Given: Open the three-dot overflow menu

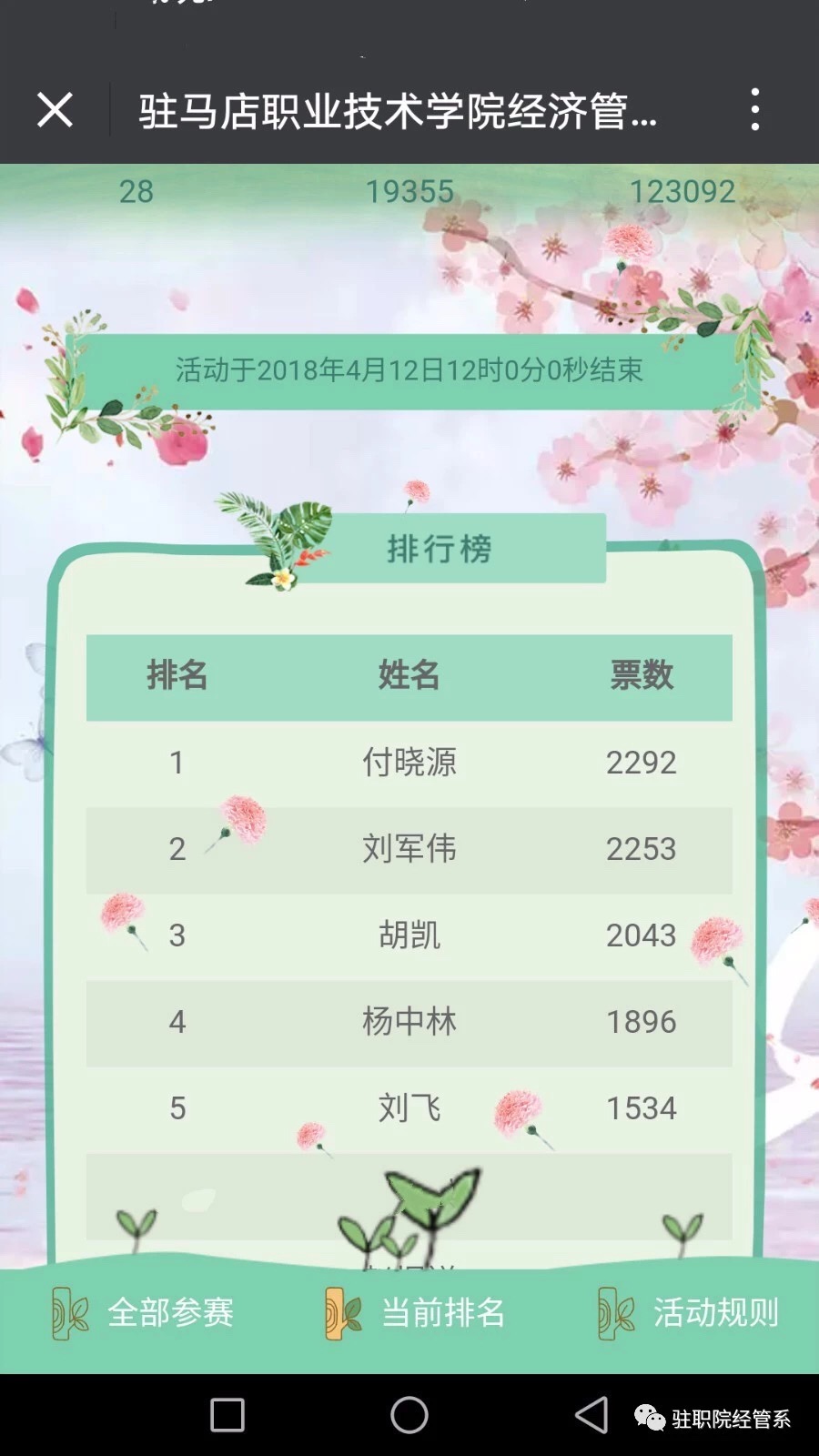Looking at the screenshot, I should 754,110.
